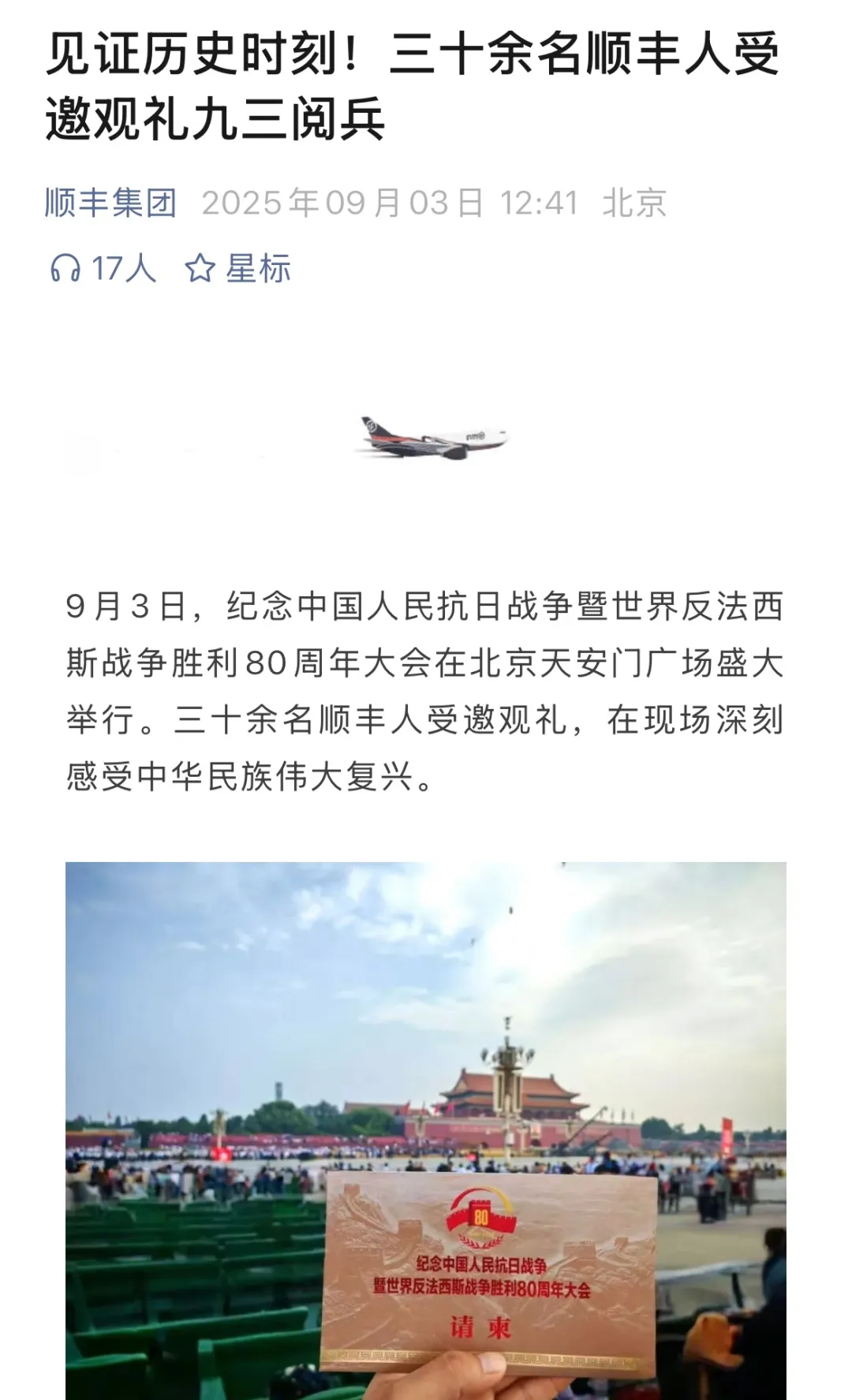Open the Tiananmen invitation photo
852x1400 pixels.
coord(425,1128)
